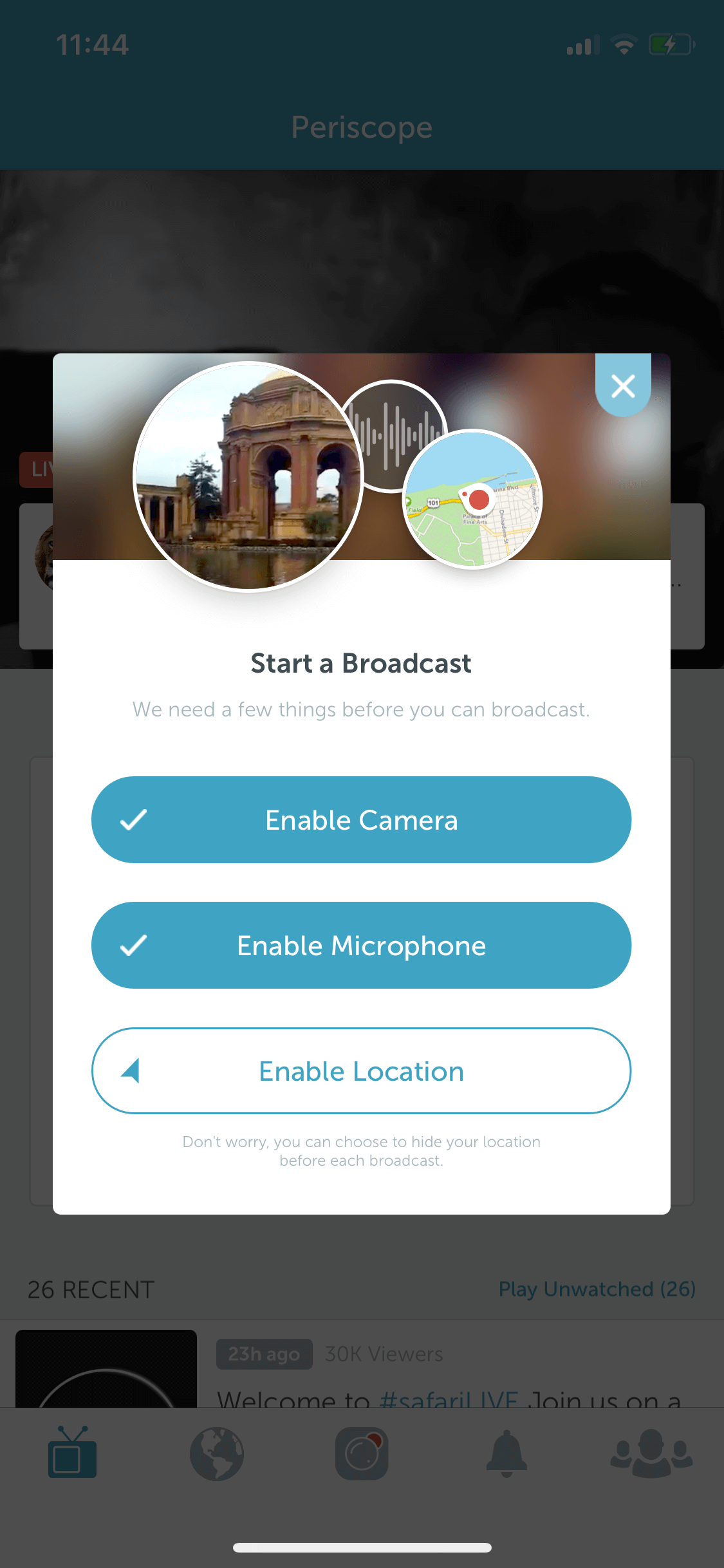Open the TV watch tab
This screenshot has width=724, height=1568.
[x=72, y=1453]
